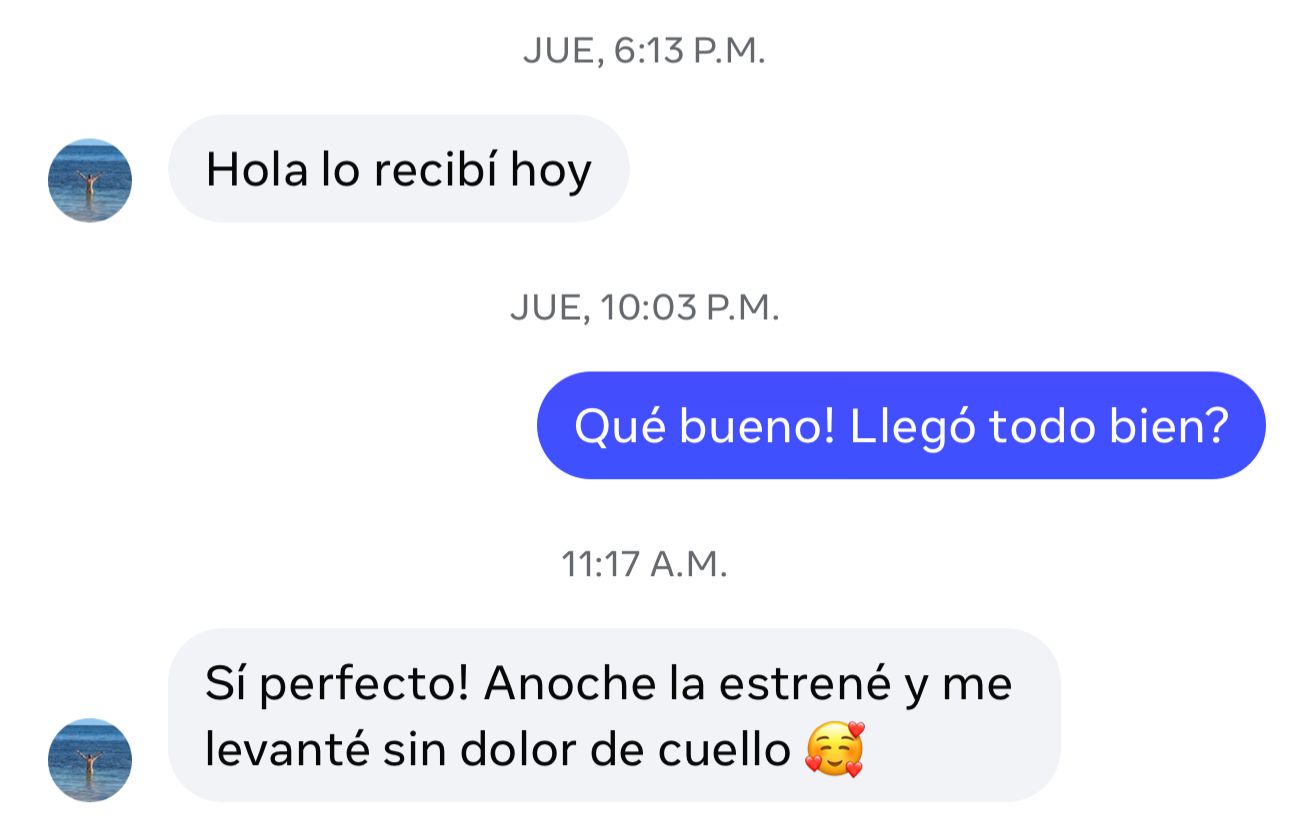Open sender's avatar beside the "Sí perfecto!" message
Screen dimensions: 1290x832
90,759
